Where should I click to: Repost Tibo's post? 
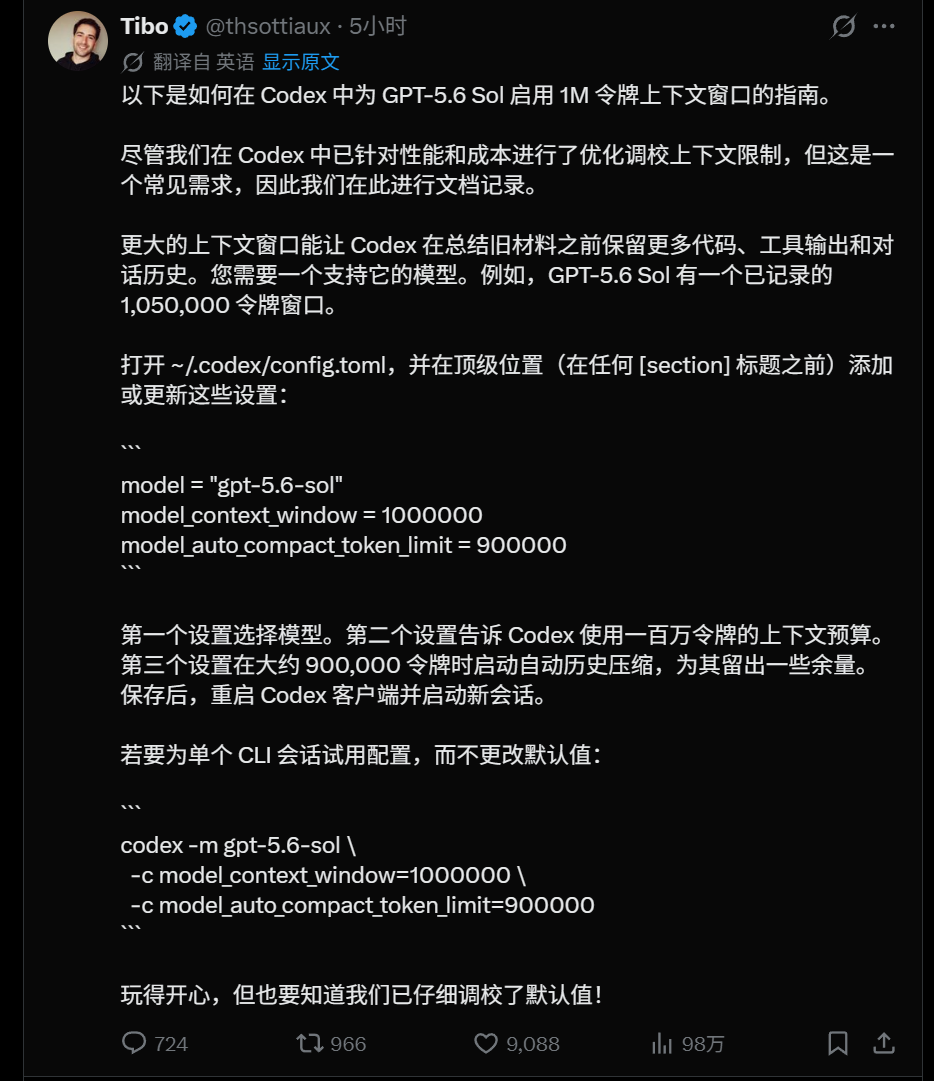click(331, 1043)
